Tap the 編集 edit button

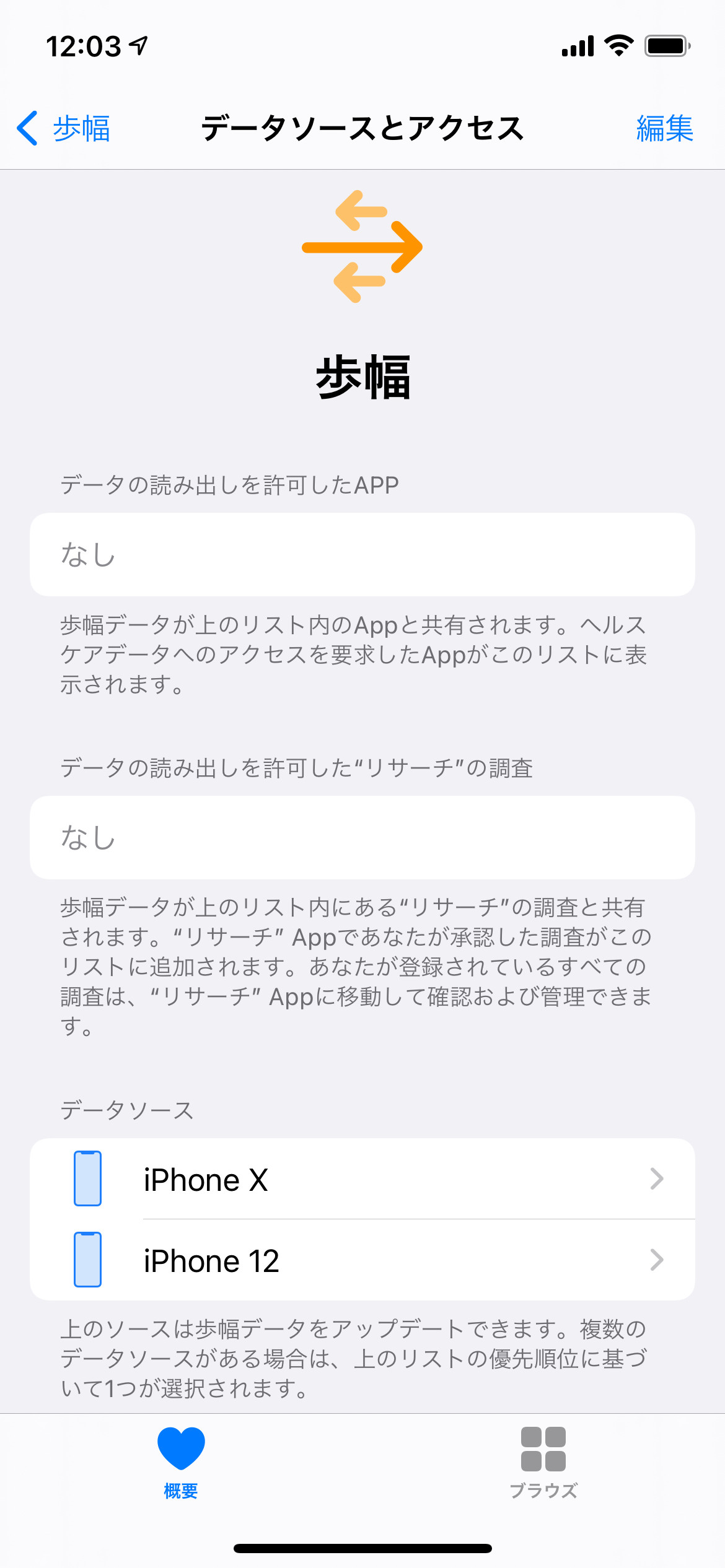[664, 129]
